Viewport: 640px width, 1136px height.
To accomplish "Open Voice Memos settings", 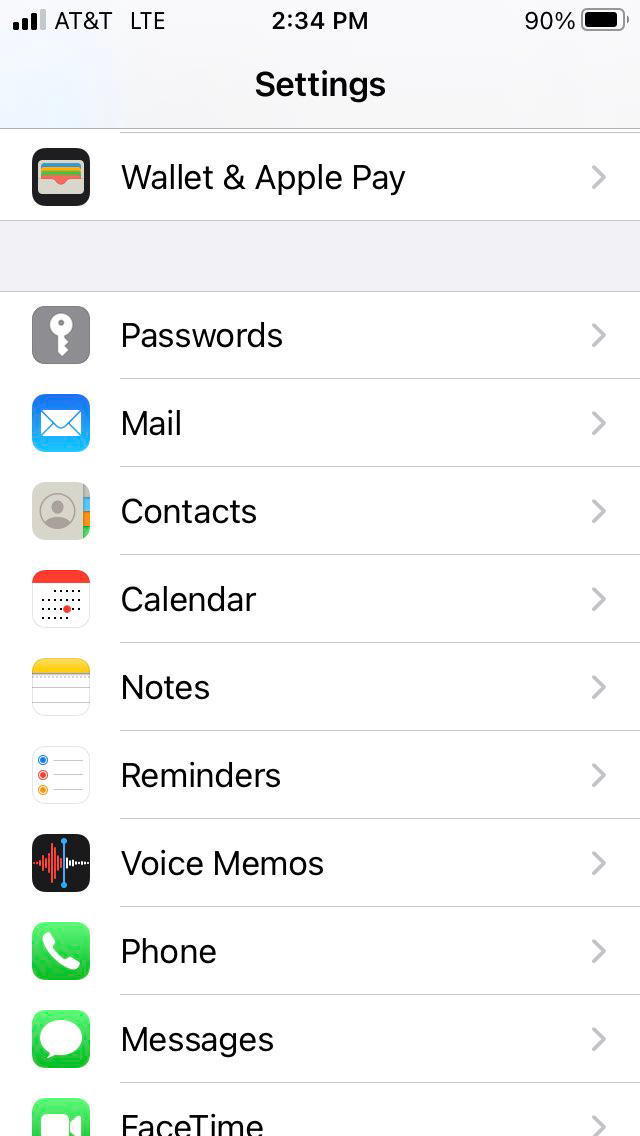I will [320, 863].
